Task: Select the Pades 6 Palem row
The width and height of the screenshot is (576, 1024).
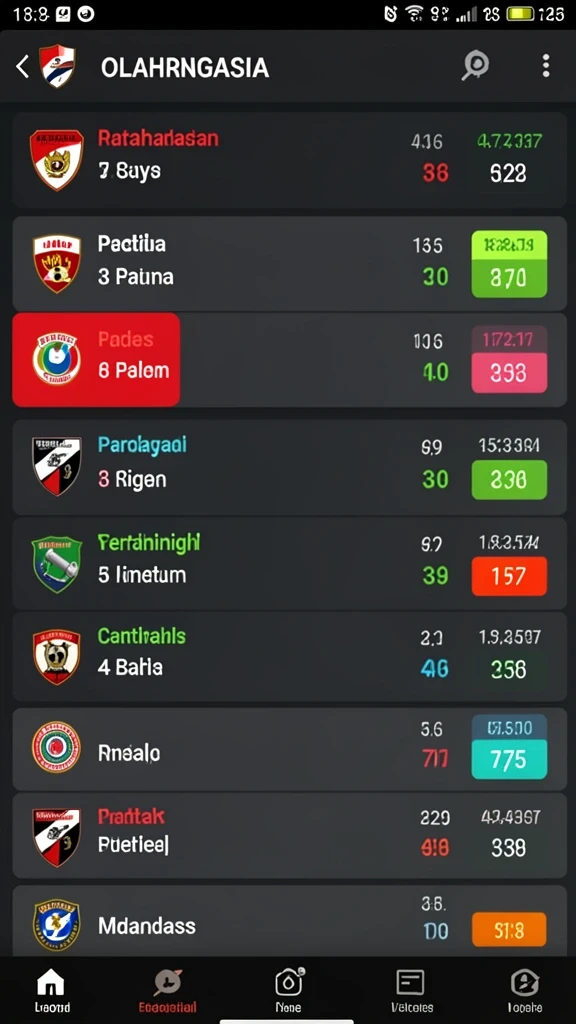Action: tap(289, 359)
